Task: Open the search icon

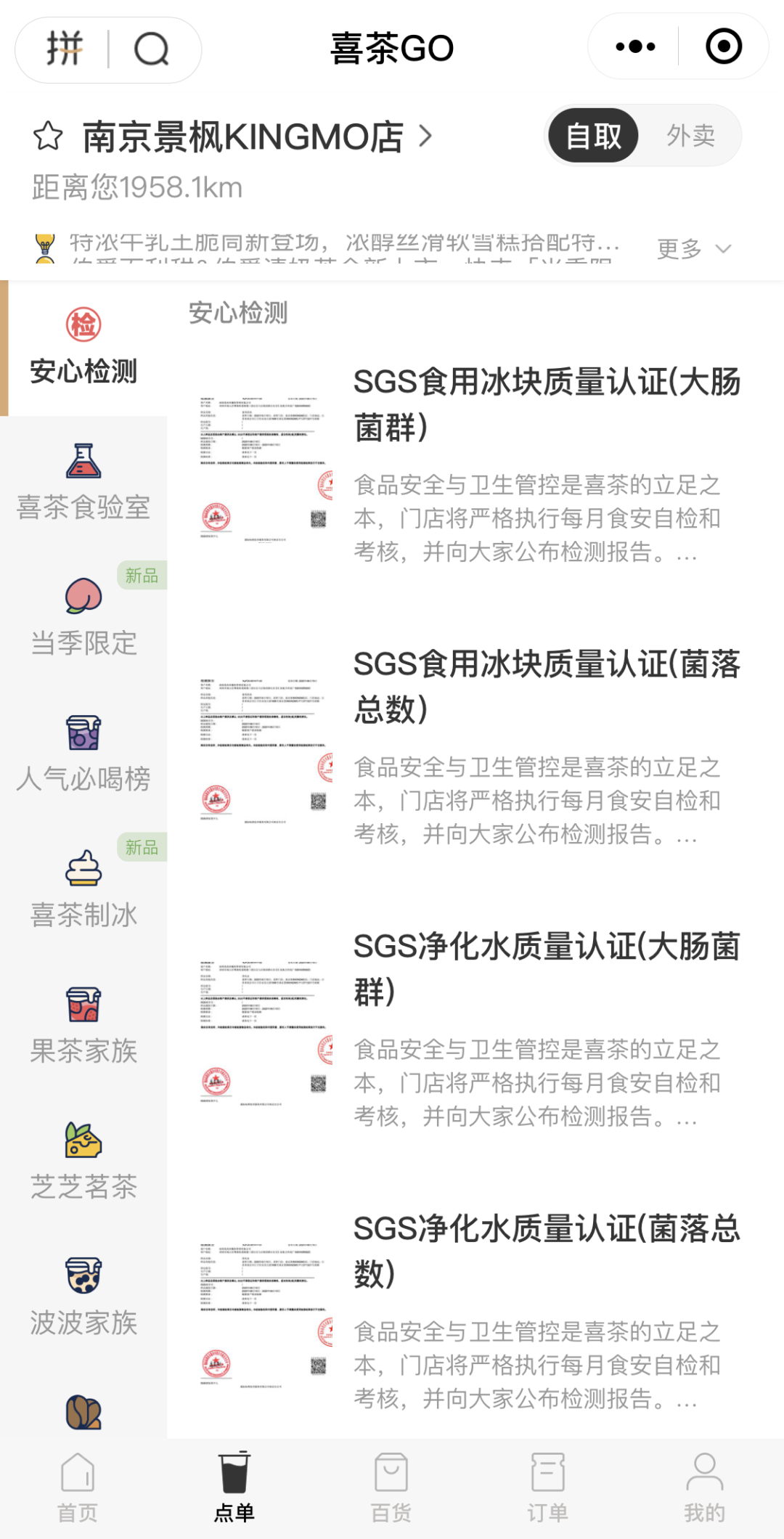Action: click(x=151, y=49)
